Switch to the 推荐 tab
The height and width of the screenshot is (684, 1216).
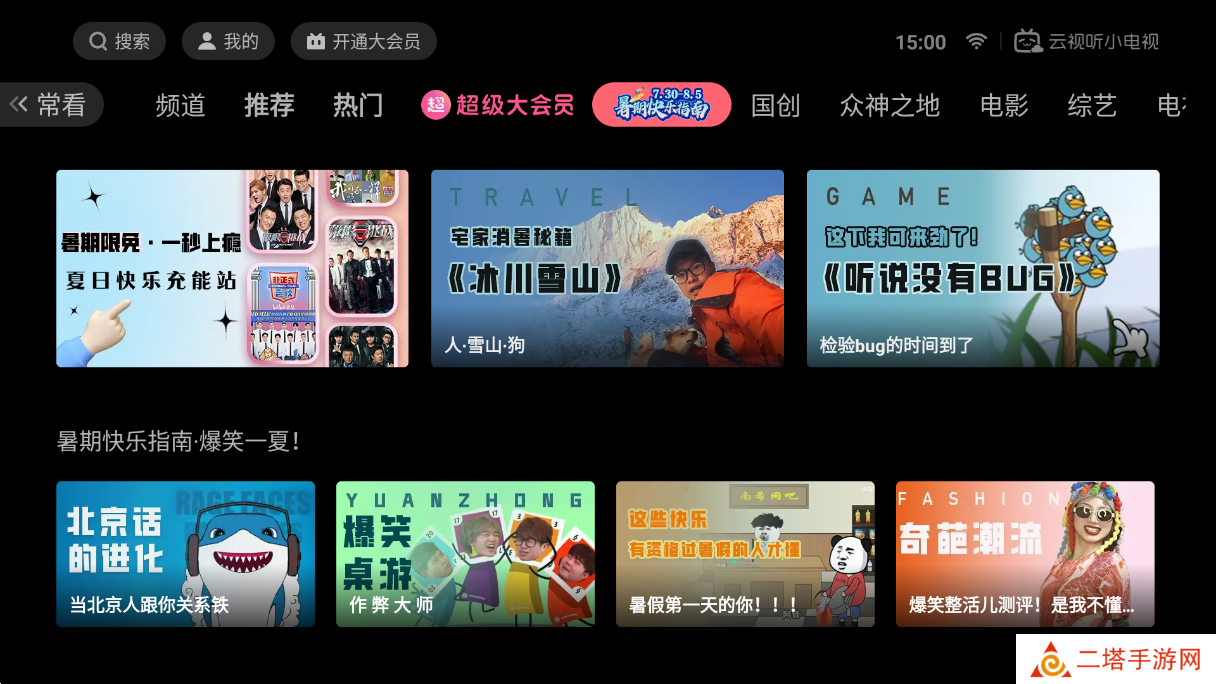[269, 105]
